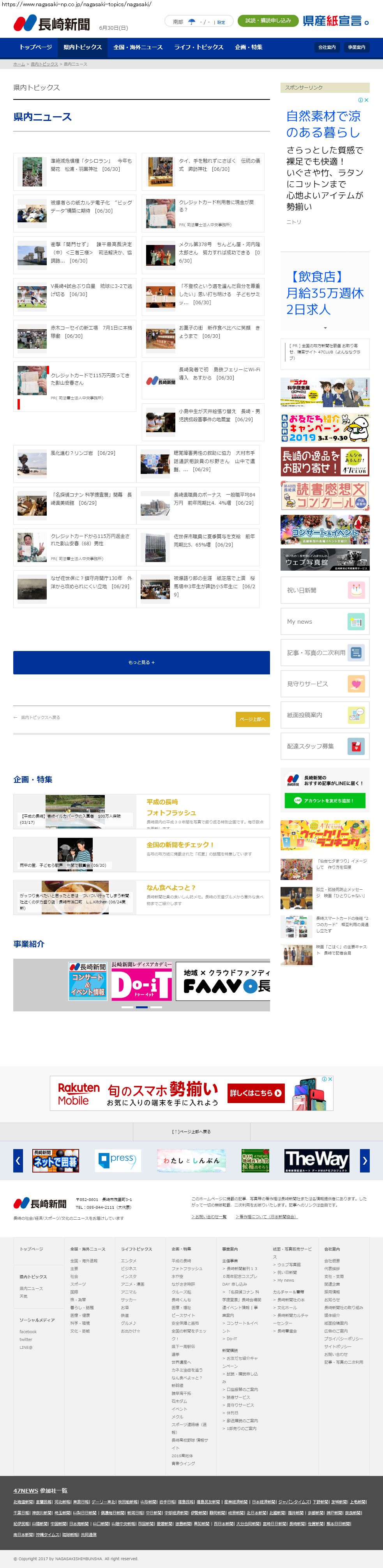Open article about 絶滅危惧種タシロラン

[x=90, y=165]
